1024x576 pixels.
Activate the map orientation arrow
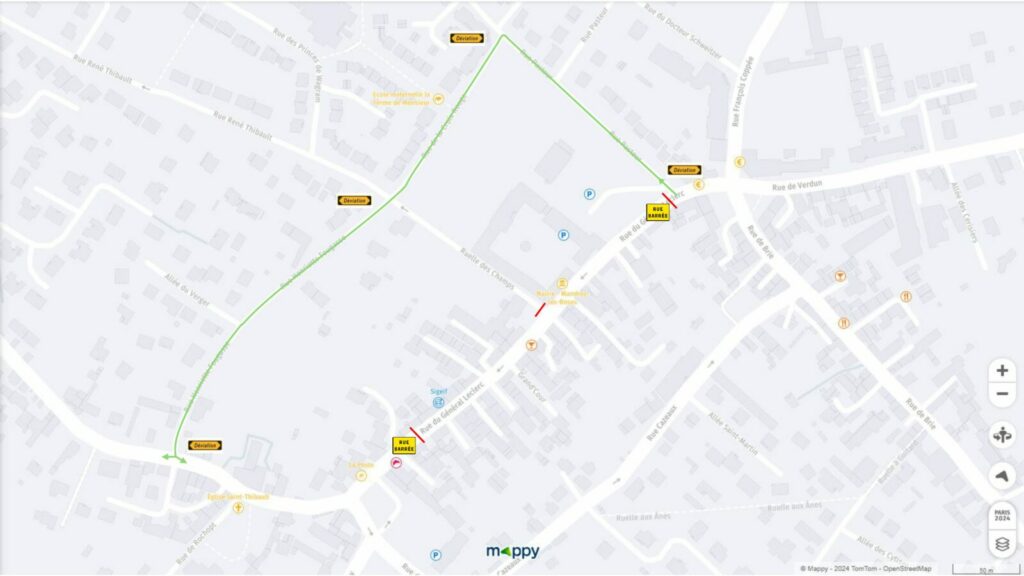(x=1002, y=476)
